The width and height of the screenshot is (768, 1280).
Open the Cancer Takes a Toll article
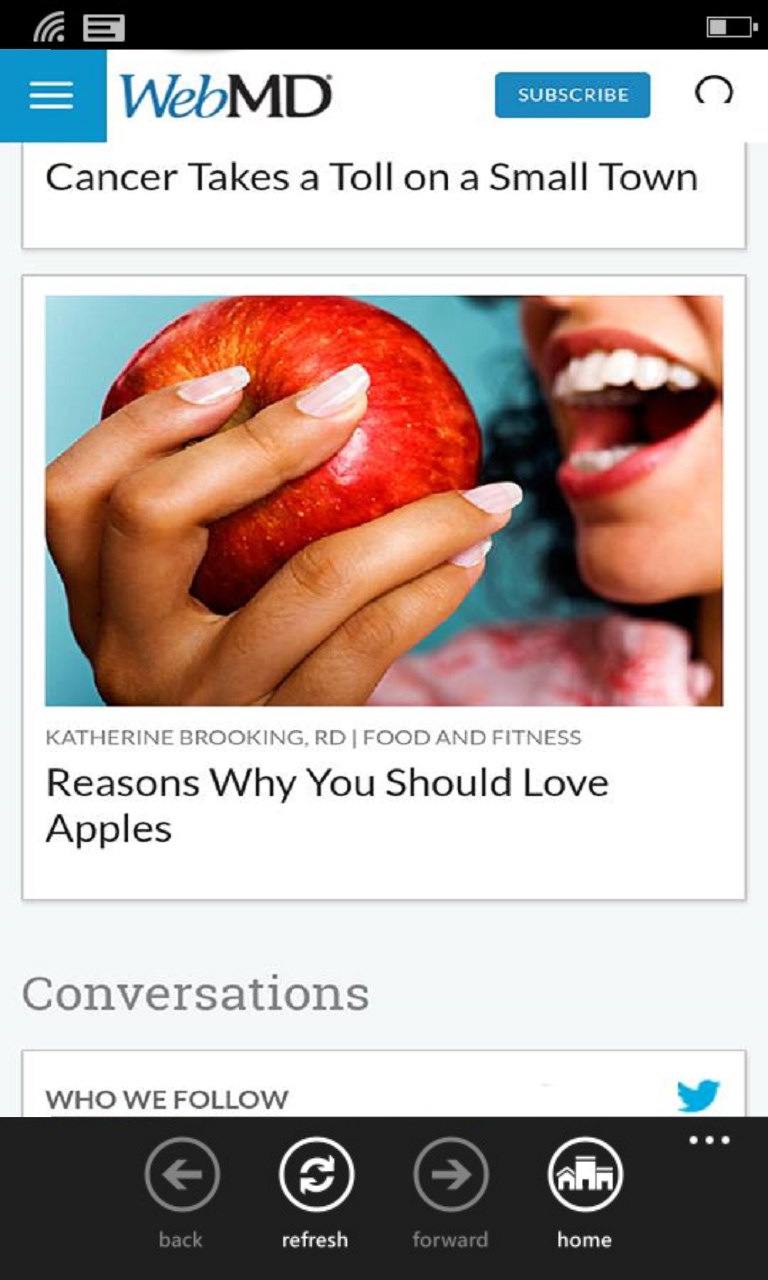(x=371, y=178)
